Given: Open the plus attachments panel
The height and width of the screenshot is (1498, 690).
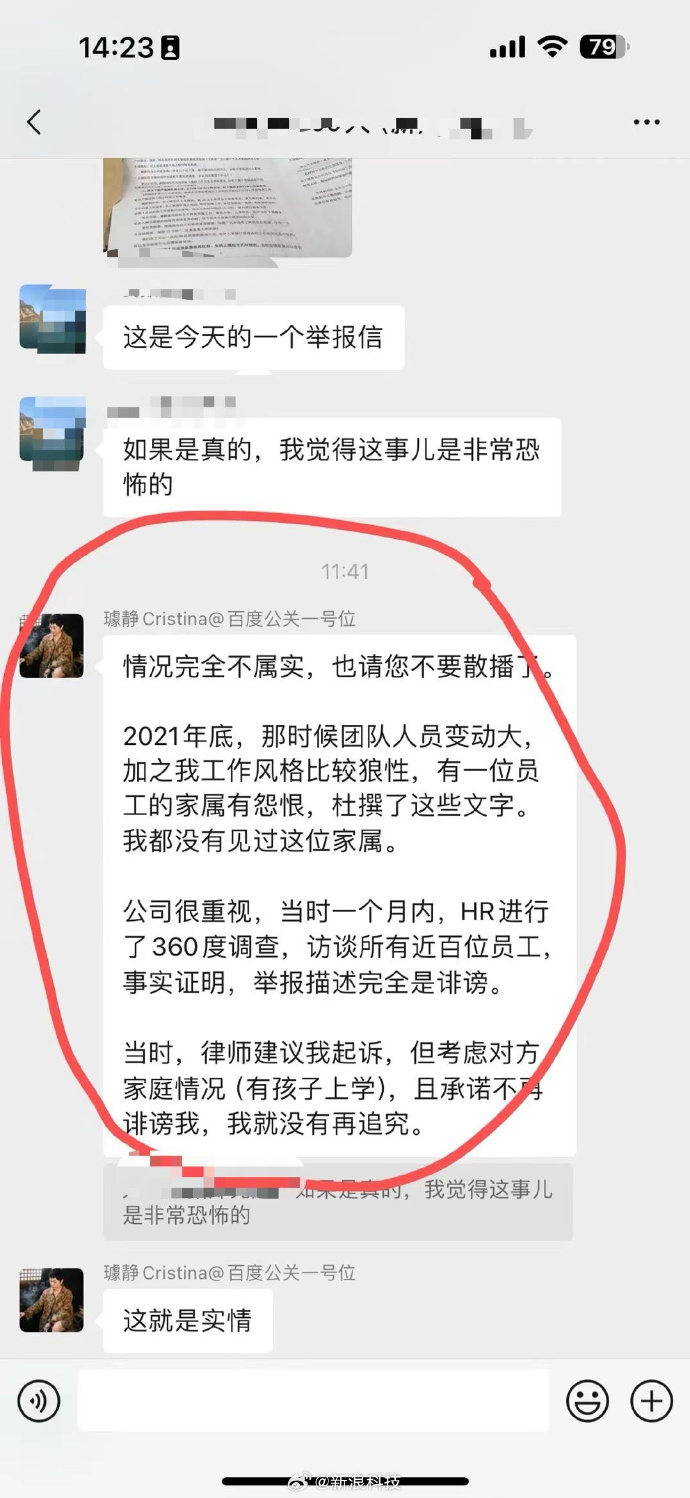Looking at the screenshot, I should [651, 1401].
